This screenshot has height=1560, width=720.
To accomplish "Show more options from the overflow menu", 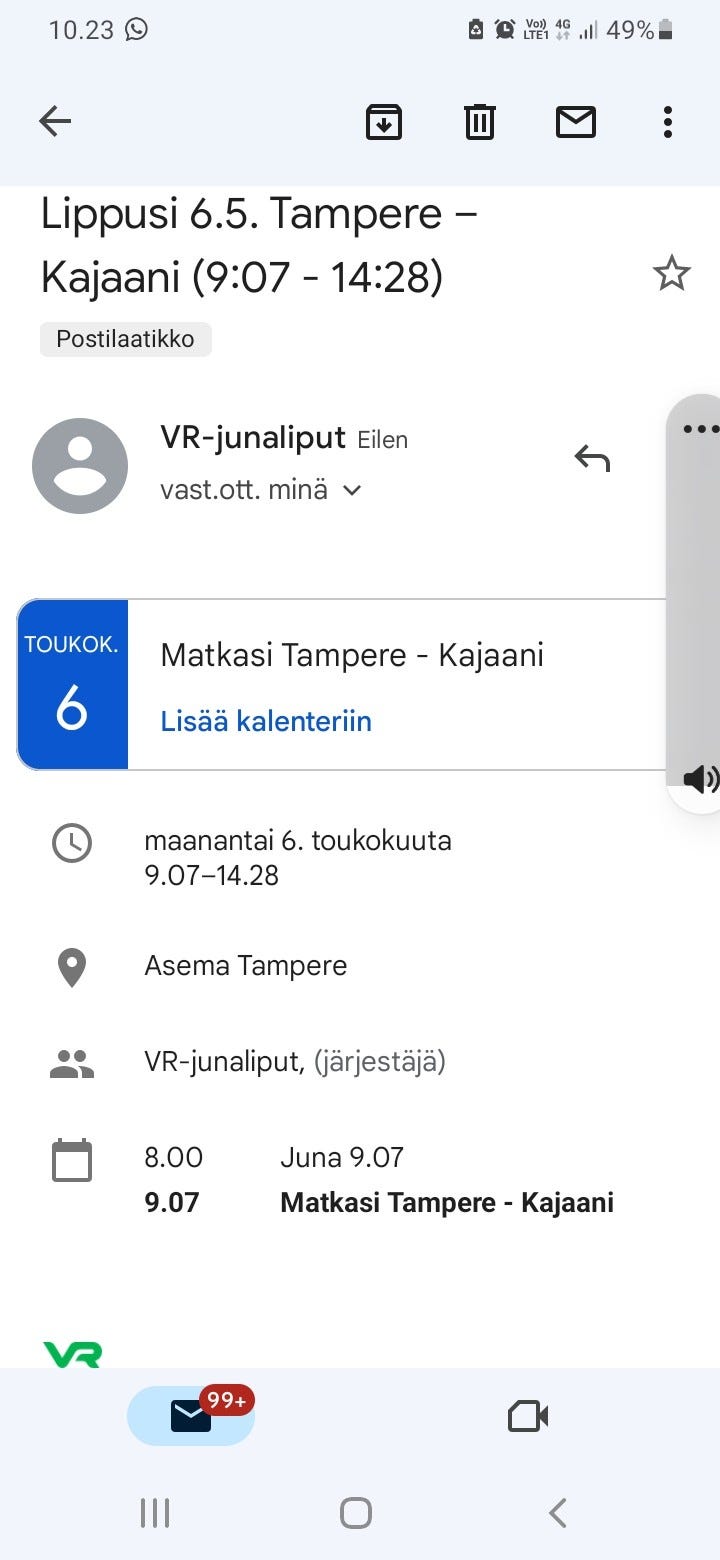I will click(666, 121).
